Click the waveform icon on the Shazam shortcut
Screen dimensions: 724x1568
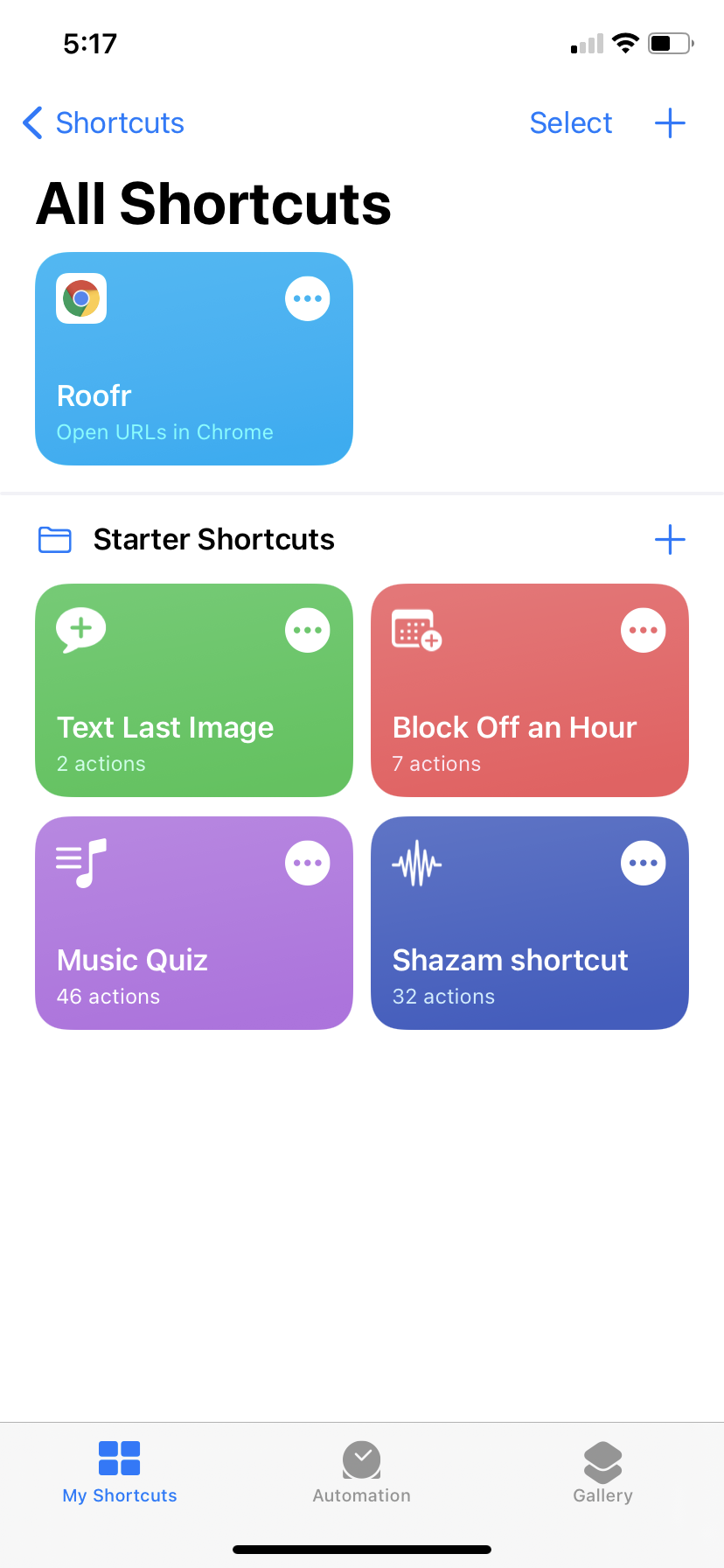click(x=415, y=863)
